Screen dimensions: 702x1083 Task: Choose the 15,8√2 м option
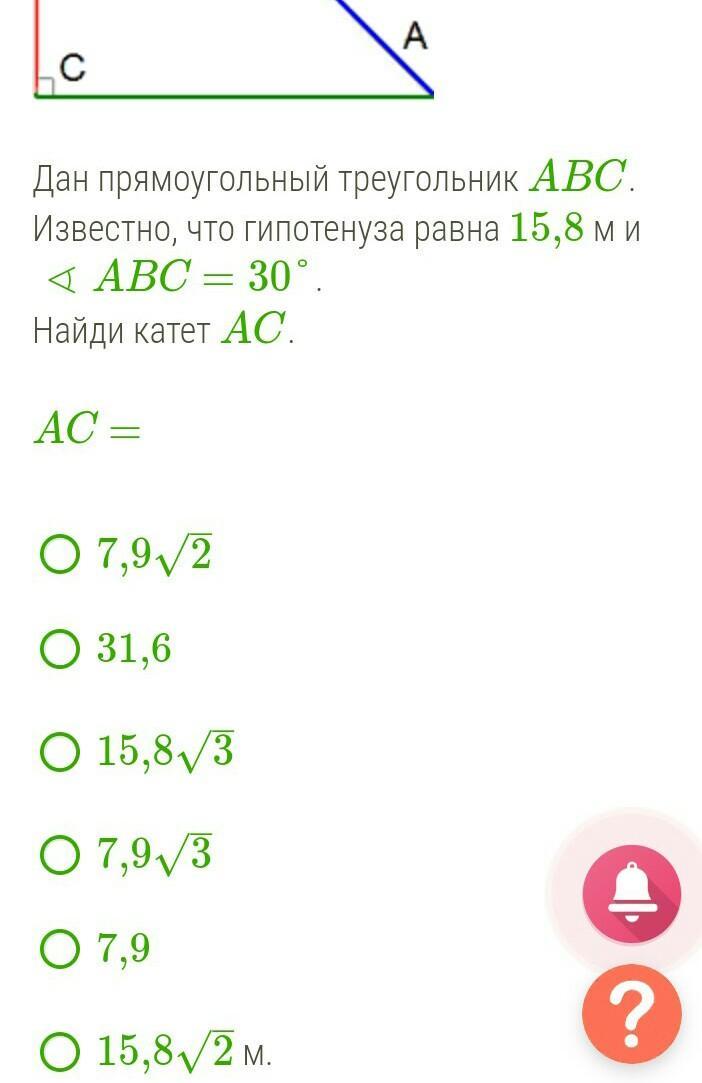coord(60,1051)
